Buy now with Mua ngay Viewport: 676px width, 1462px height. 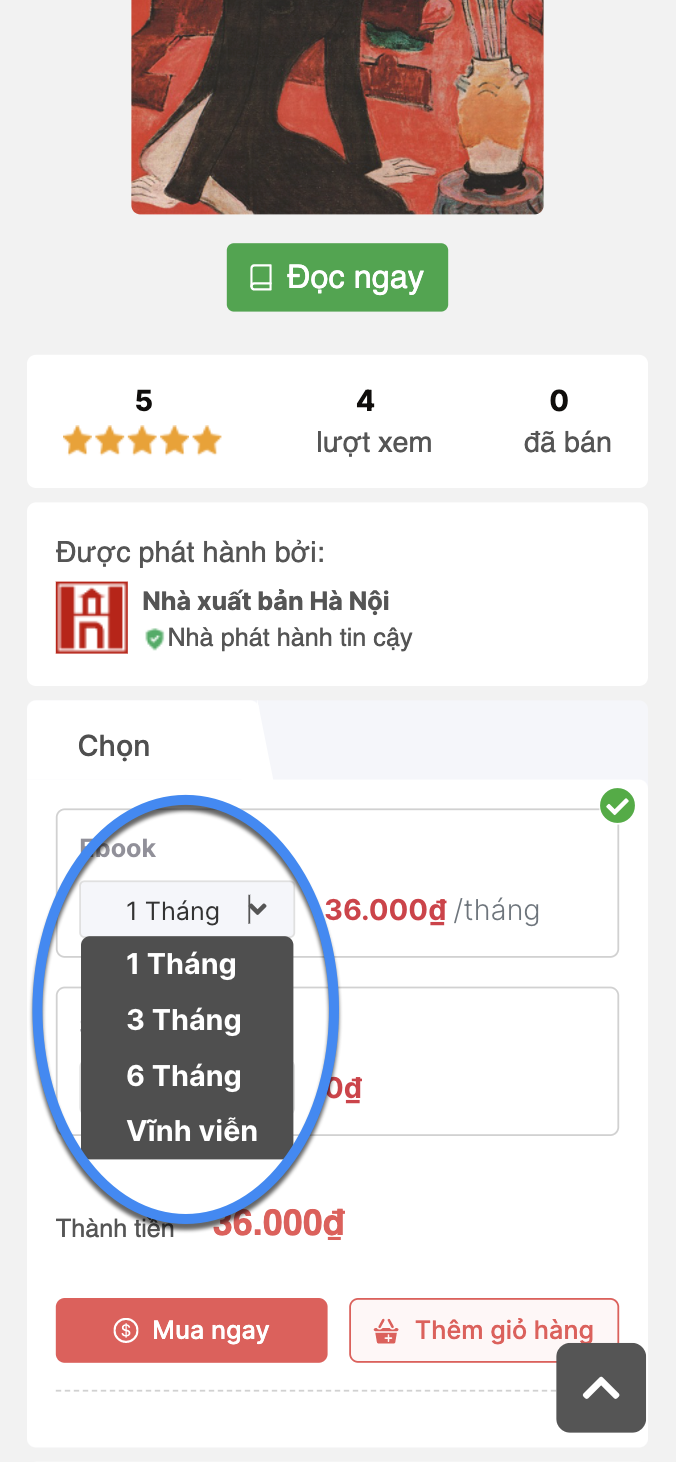191,1330
